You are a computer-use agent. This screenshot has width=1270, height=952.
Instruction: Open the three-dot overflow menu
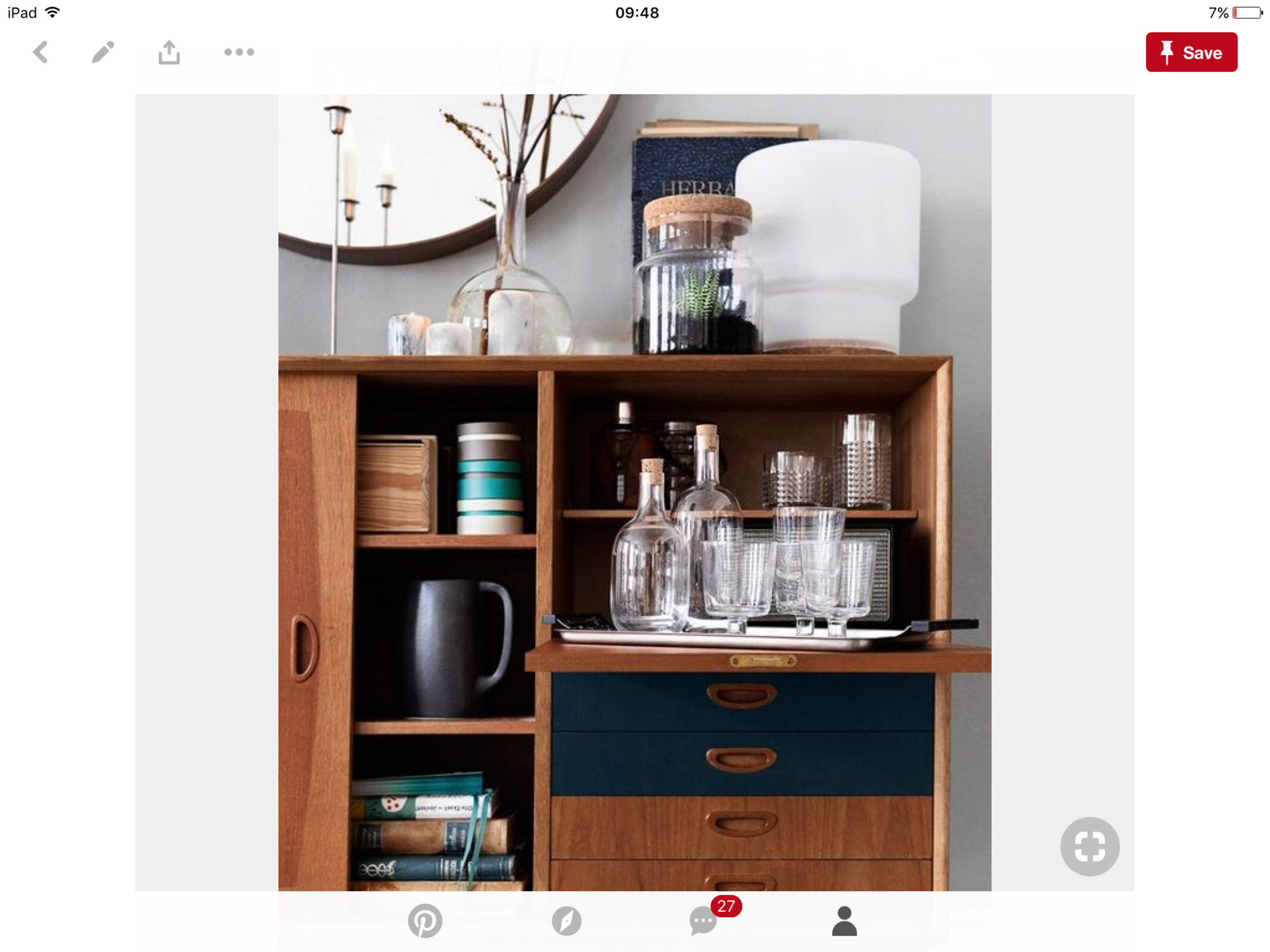tap(239, 52)
